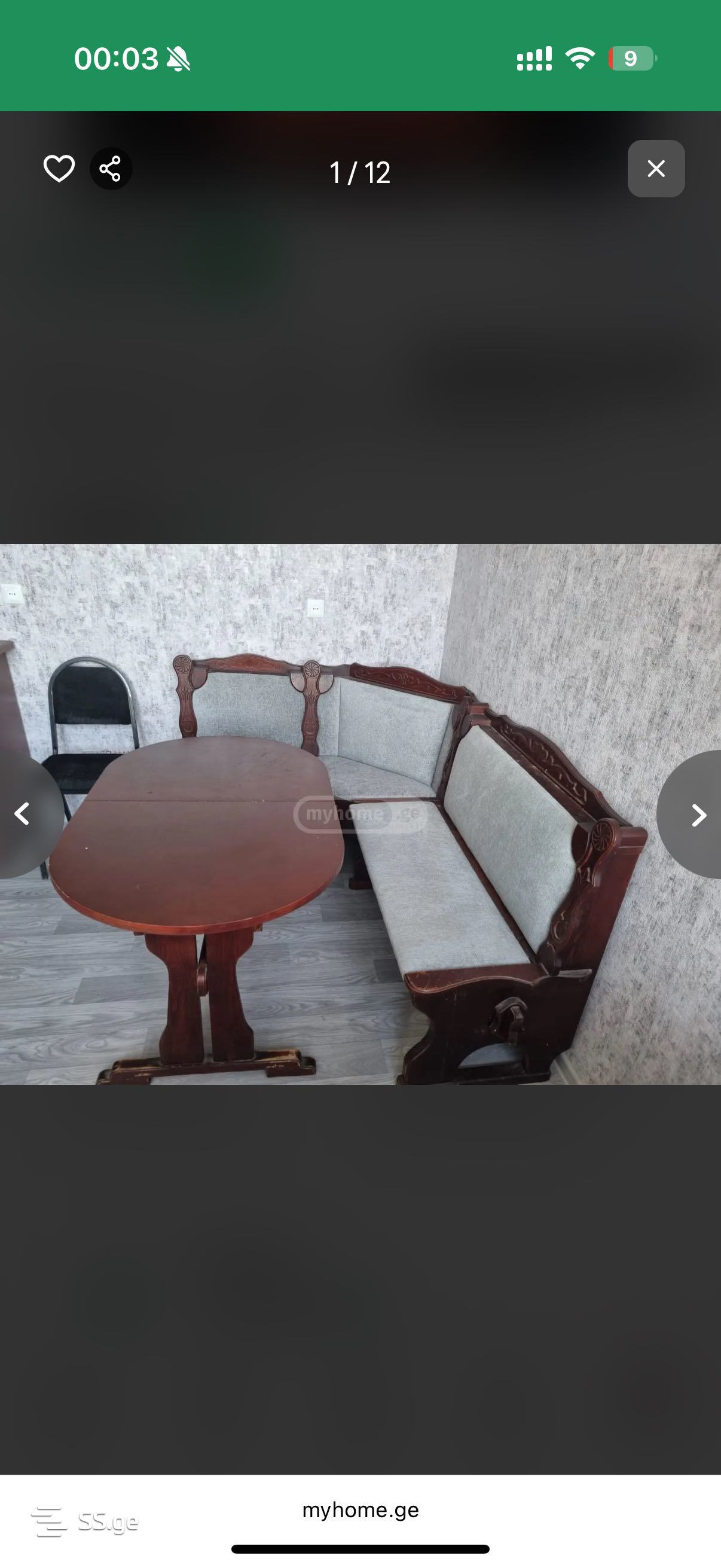This screenshot has height=1568, width=721.
Task: Add this listing to favorites
Action: tap(59, 169)
